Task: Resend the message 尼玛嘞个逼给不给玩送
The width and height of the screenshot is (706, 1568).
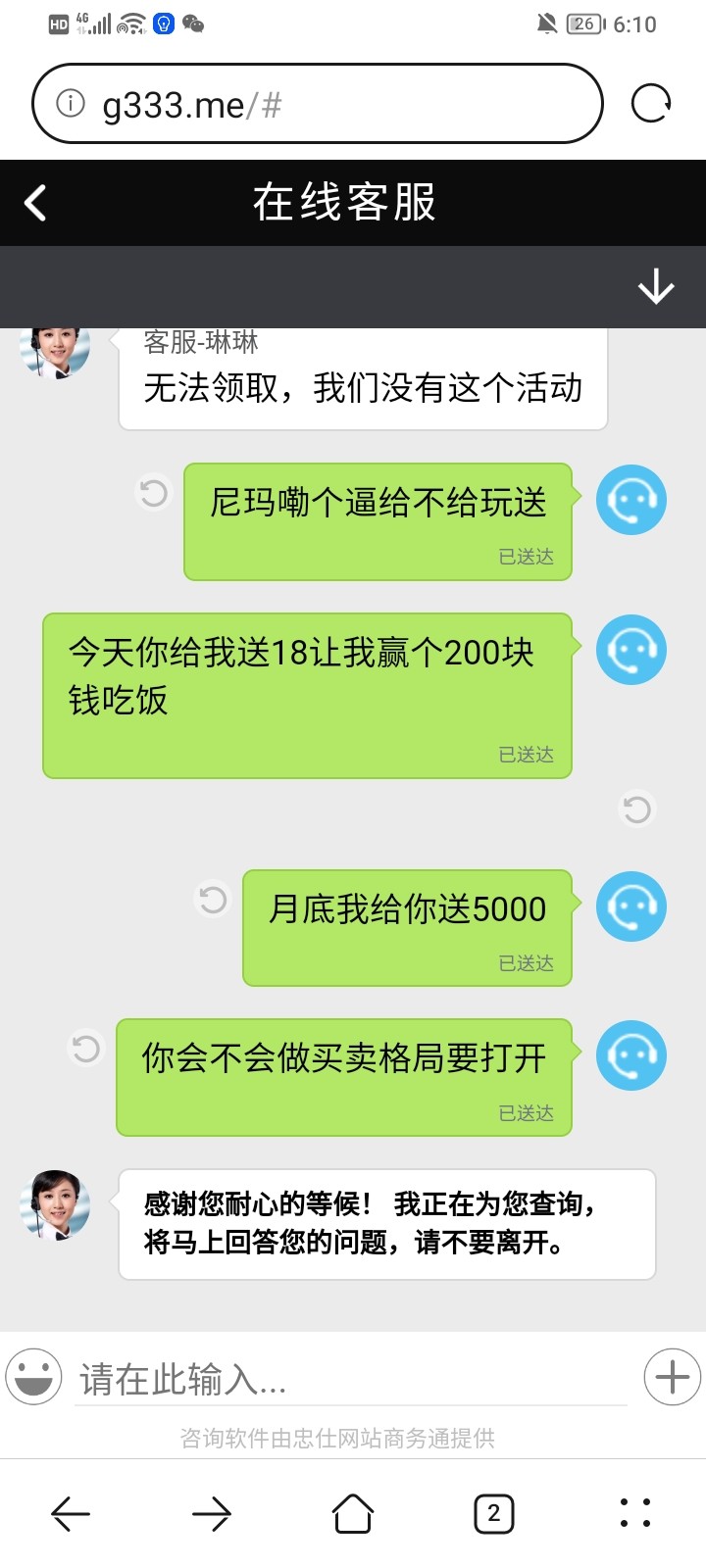Action: click(x=153, y=492)
